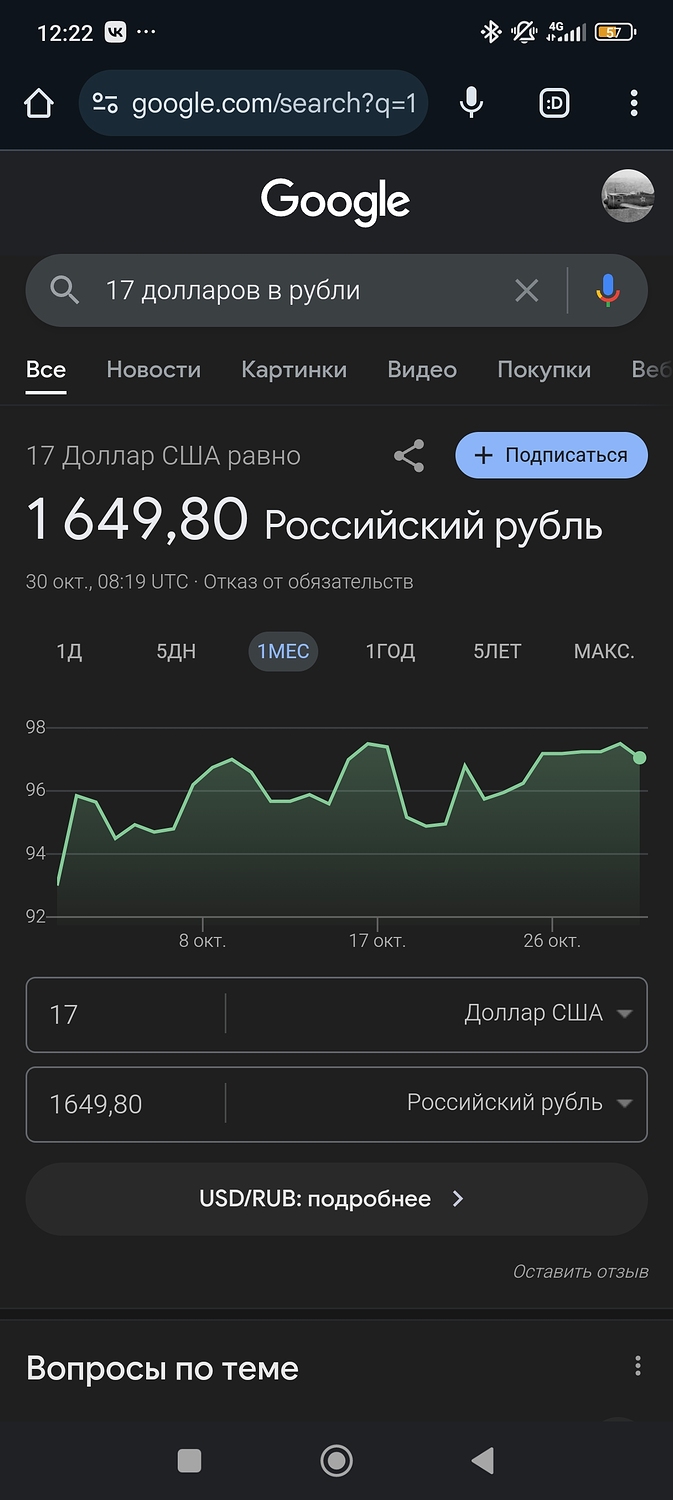Open the browser overflow menu
The image size is (673, 1500).
click(x=634, y=103)
